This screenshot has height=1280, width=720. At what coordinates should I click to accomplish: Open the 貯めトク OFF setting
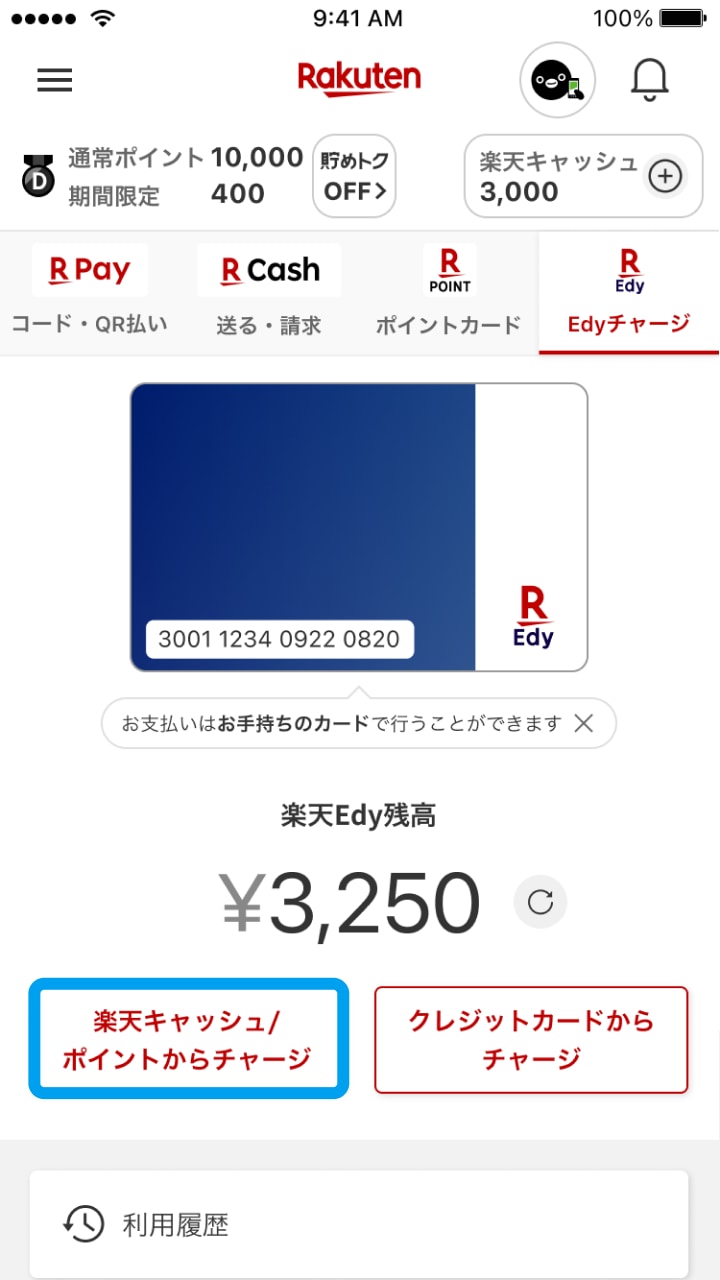point(354,176)
